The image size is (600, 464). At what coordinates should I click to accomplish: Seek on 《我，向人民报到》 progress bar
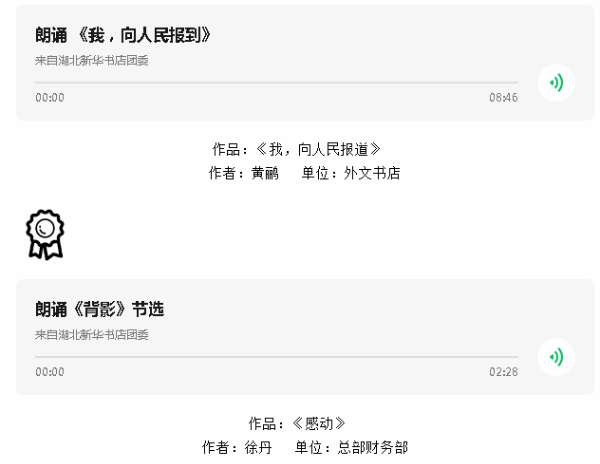pyautogui.click(x=276, y=83)
